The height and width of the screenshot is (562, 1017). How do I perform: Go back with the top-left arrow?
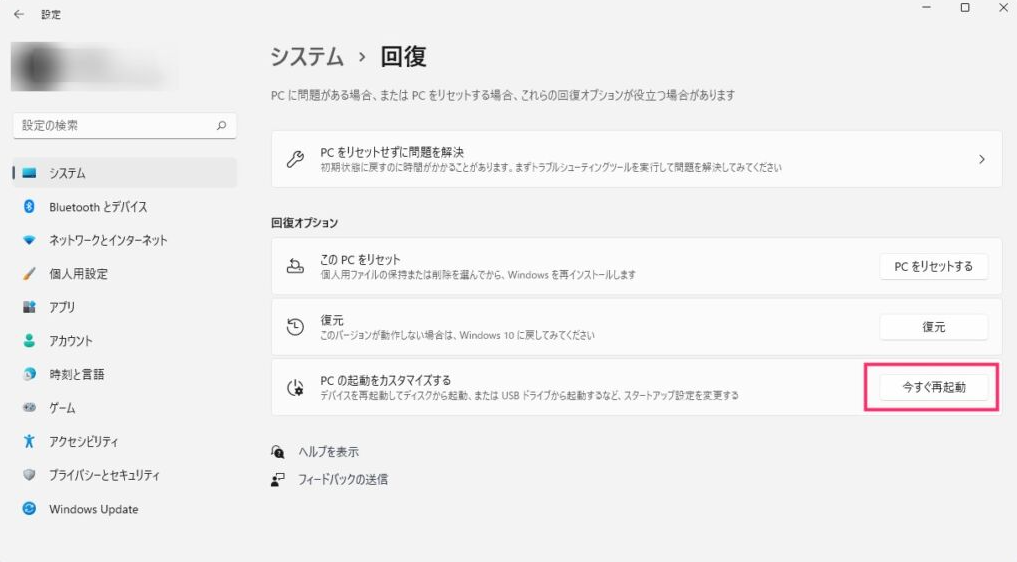click(18, 14)
